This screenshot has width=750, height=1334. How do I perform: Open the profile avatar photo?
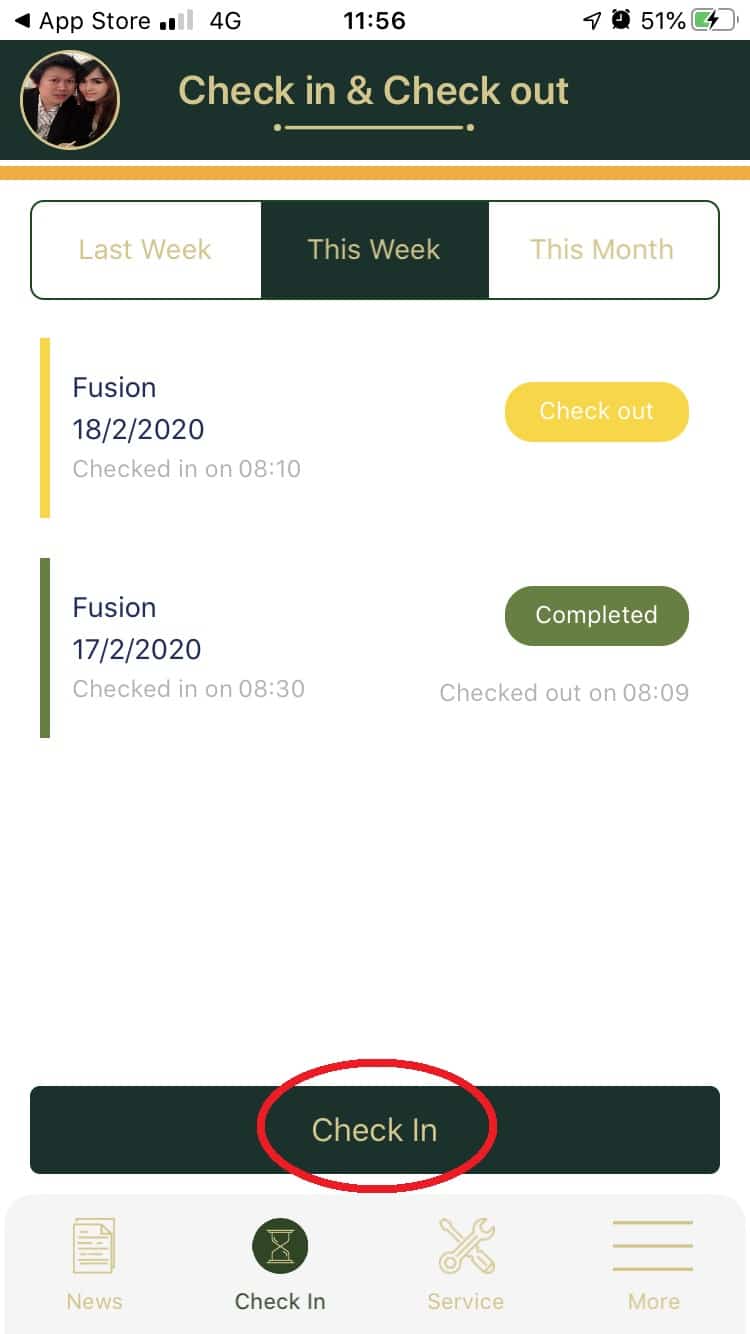coord(70,100)
